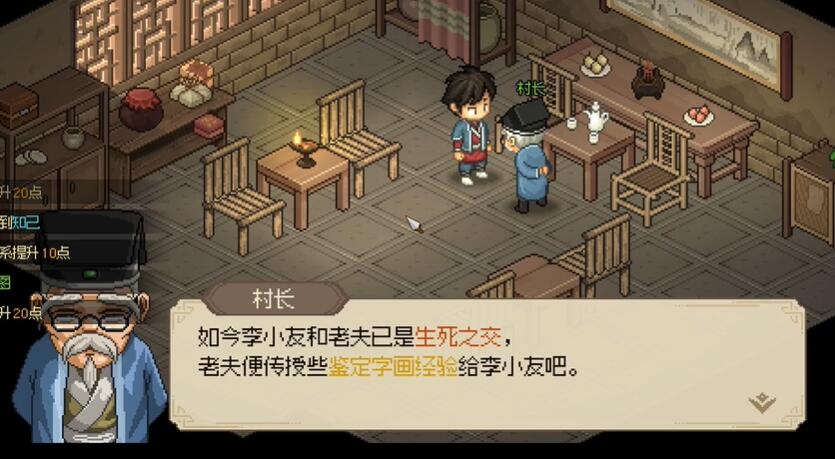This screenshot has width=835, height=459.
Task: Tap the continue arrow in dialogue box
Action: (x=762, y=403)
